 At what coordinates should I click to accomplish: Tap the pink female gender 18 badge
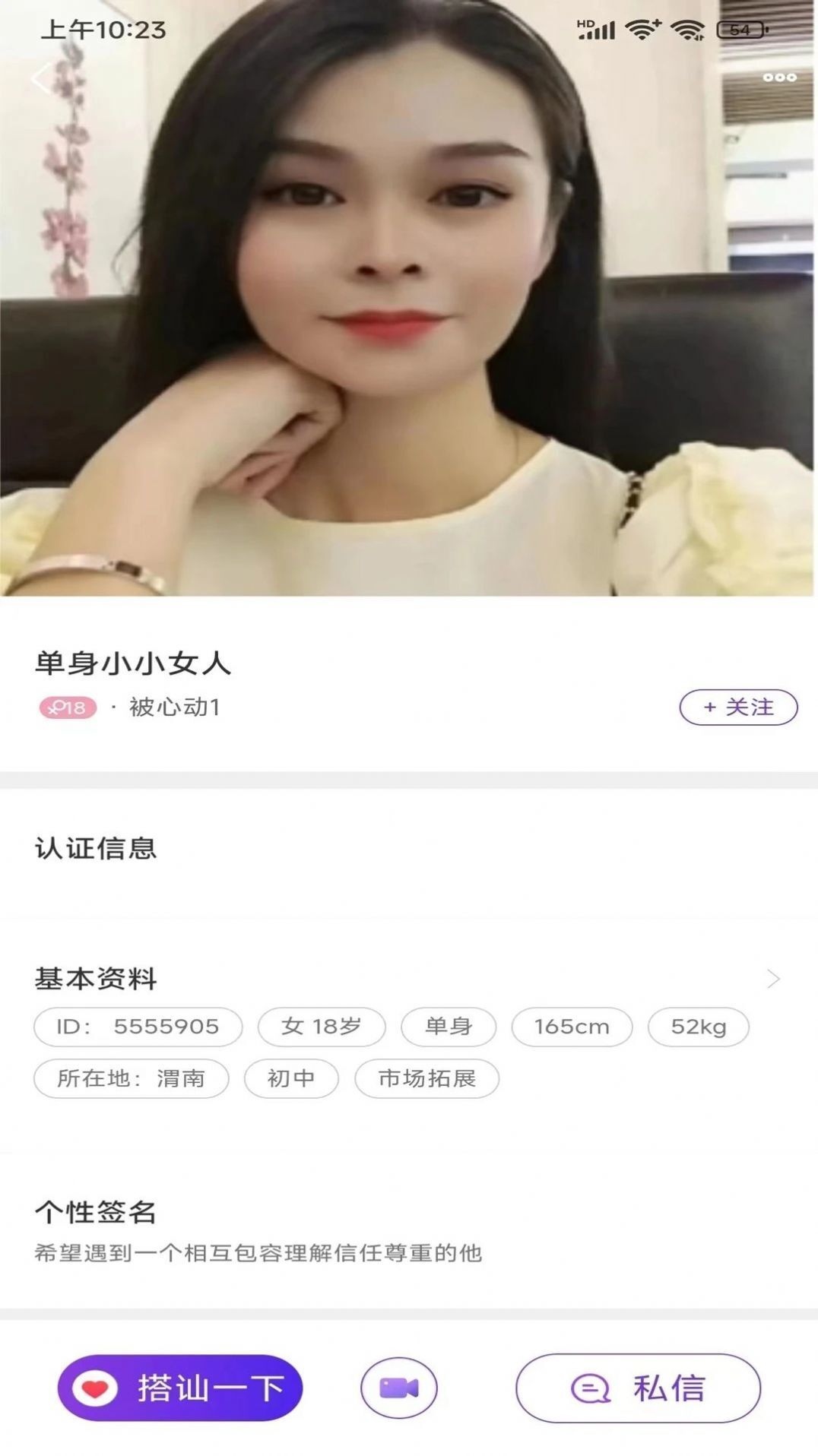pyautogui.click(x=68, y=707)
